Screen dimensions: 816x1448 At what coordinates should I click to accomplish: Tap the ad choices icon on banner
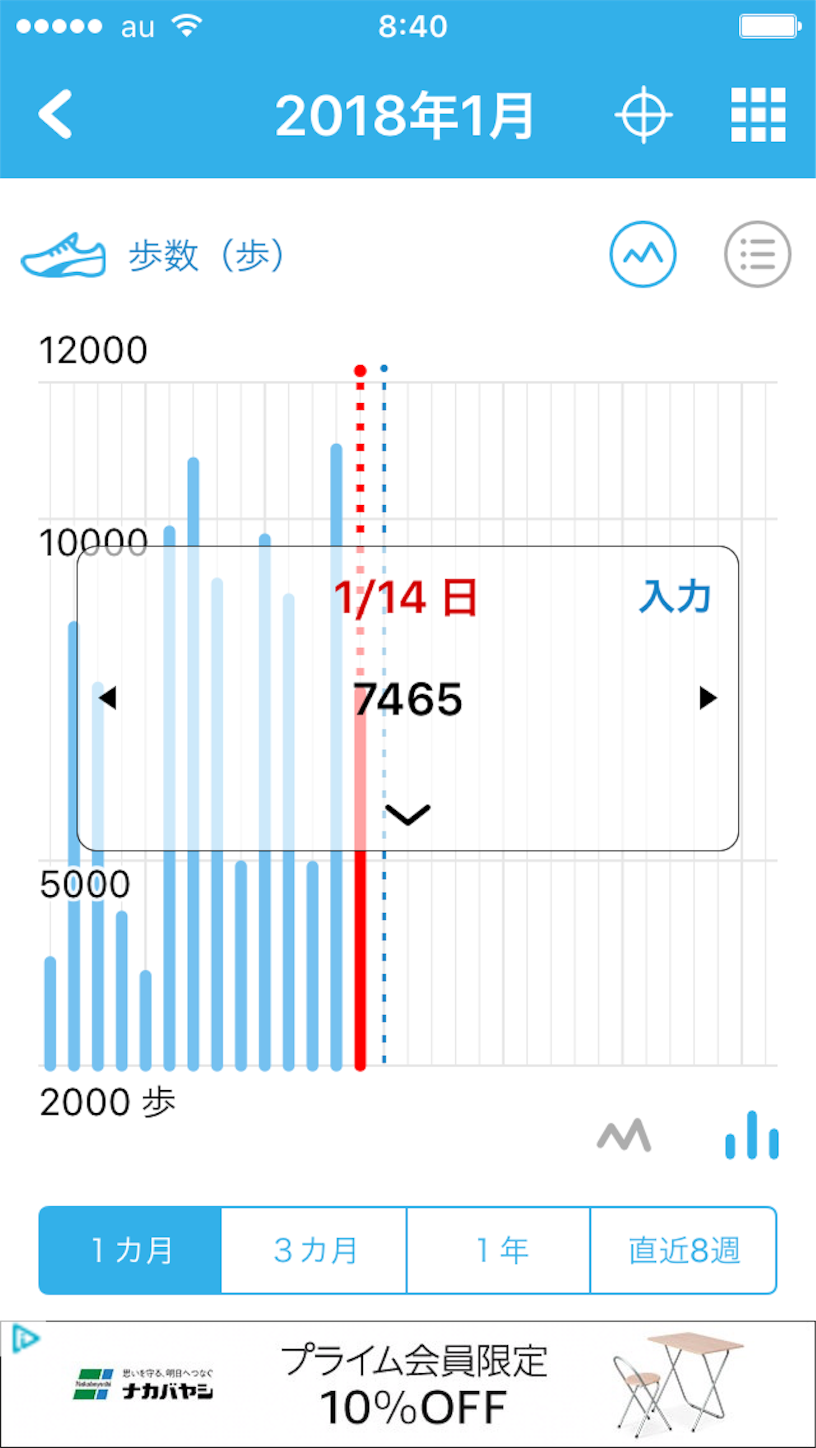point(22,1340)
